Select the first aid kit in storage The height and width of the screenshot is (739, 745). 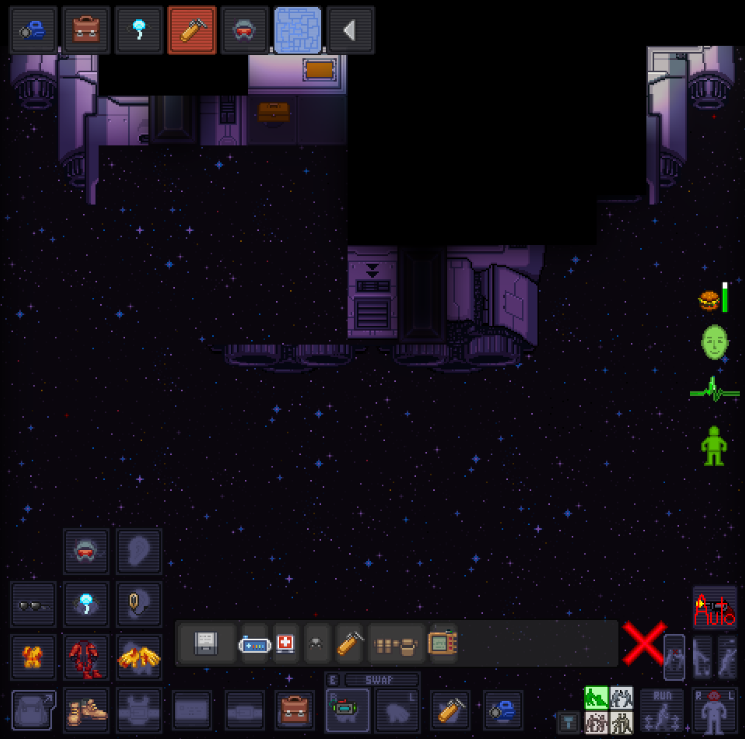click(285, 643)
